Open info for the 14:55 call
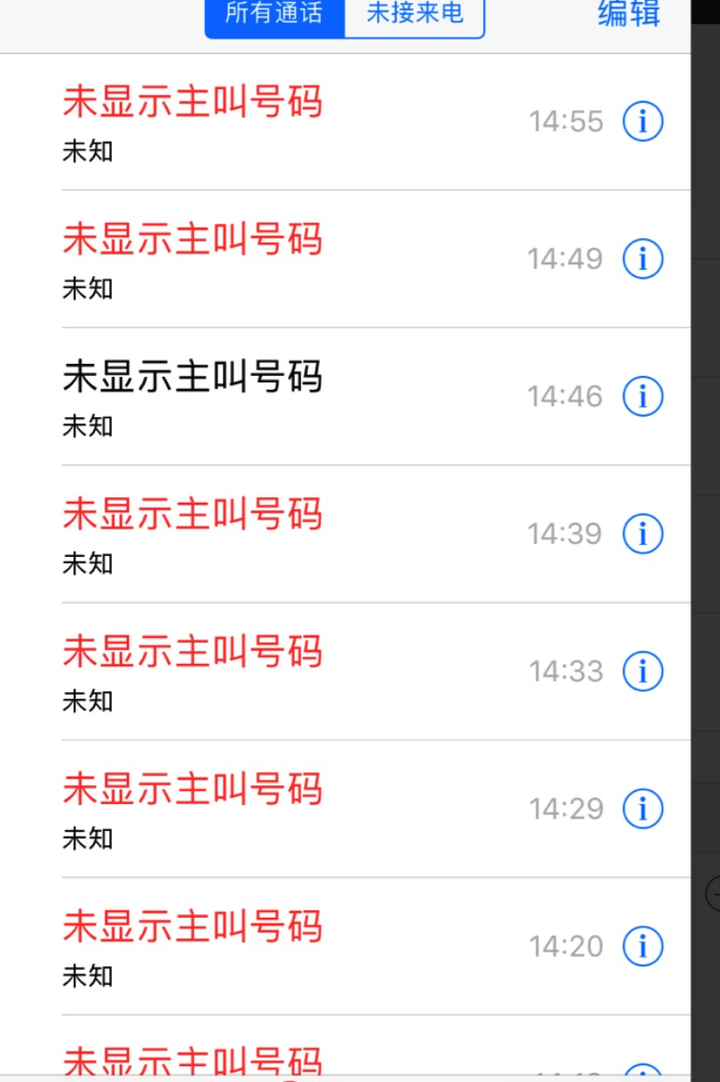Viewport: 720px width, 1082px height. (x=643, y=122)
